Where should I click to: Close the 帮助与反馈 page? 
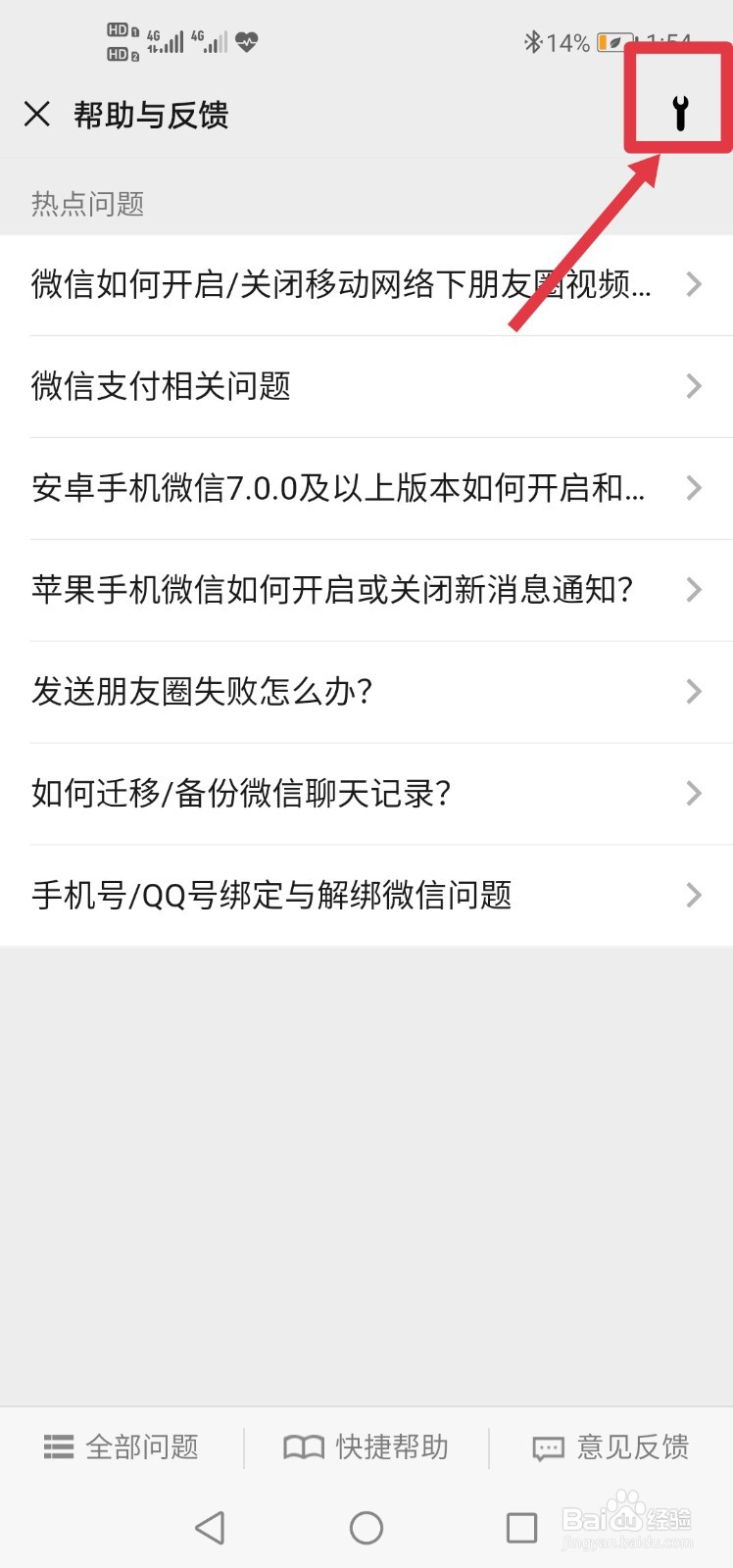37,115
